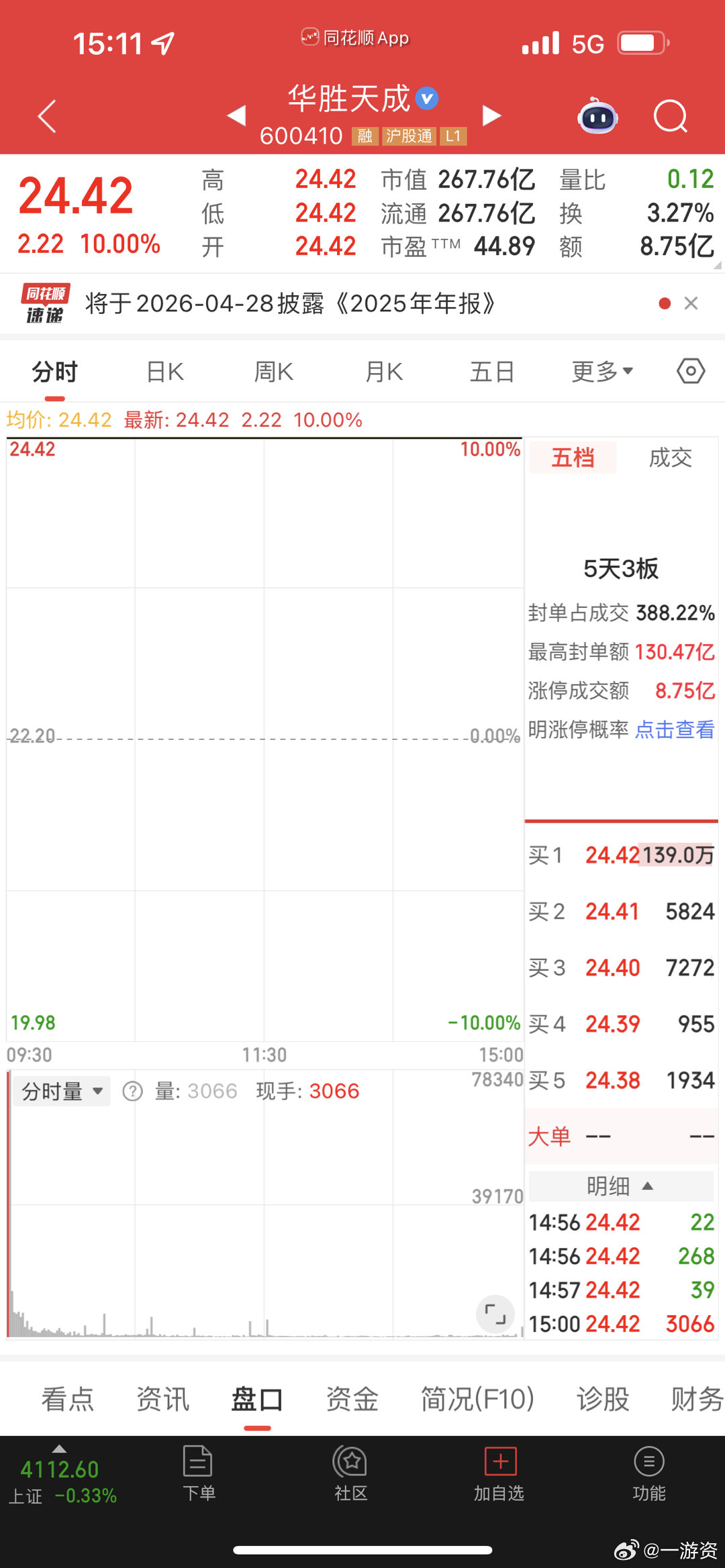725x1568 pixels.
Task: Open the chart settings gear icon
Action: pos(690,371)
